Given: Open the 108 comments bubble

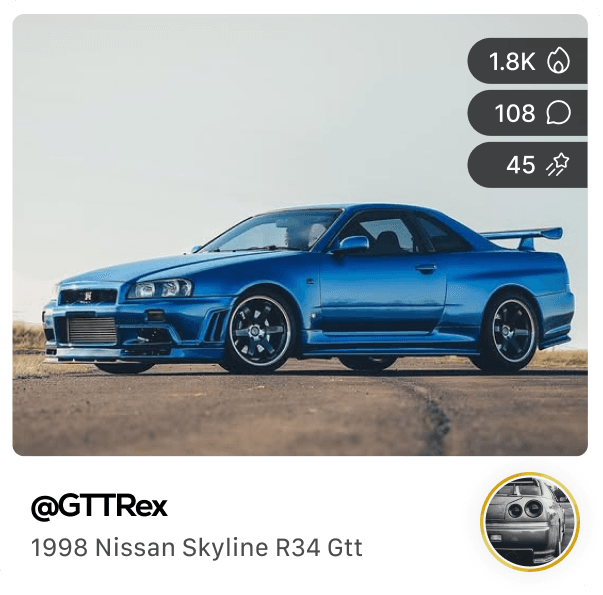Looking at the screenshot, I should [x=528, y=113].
